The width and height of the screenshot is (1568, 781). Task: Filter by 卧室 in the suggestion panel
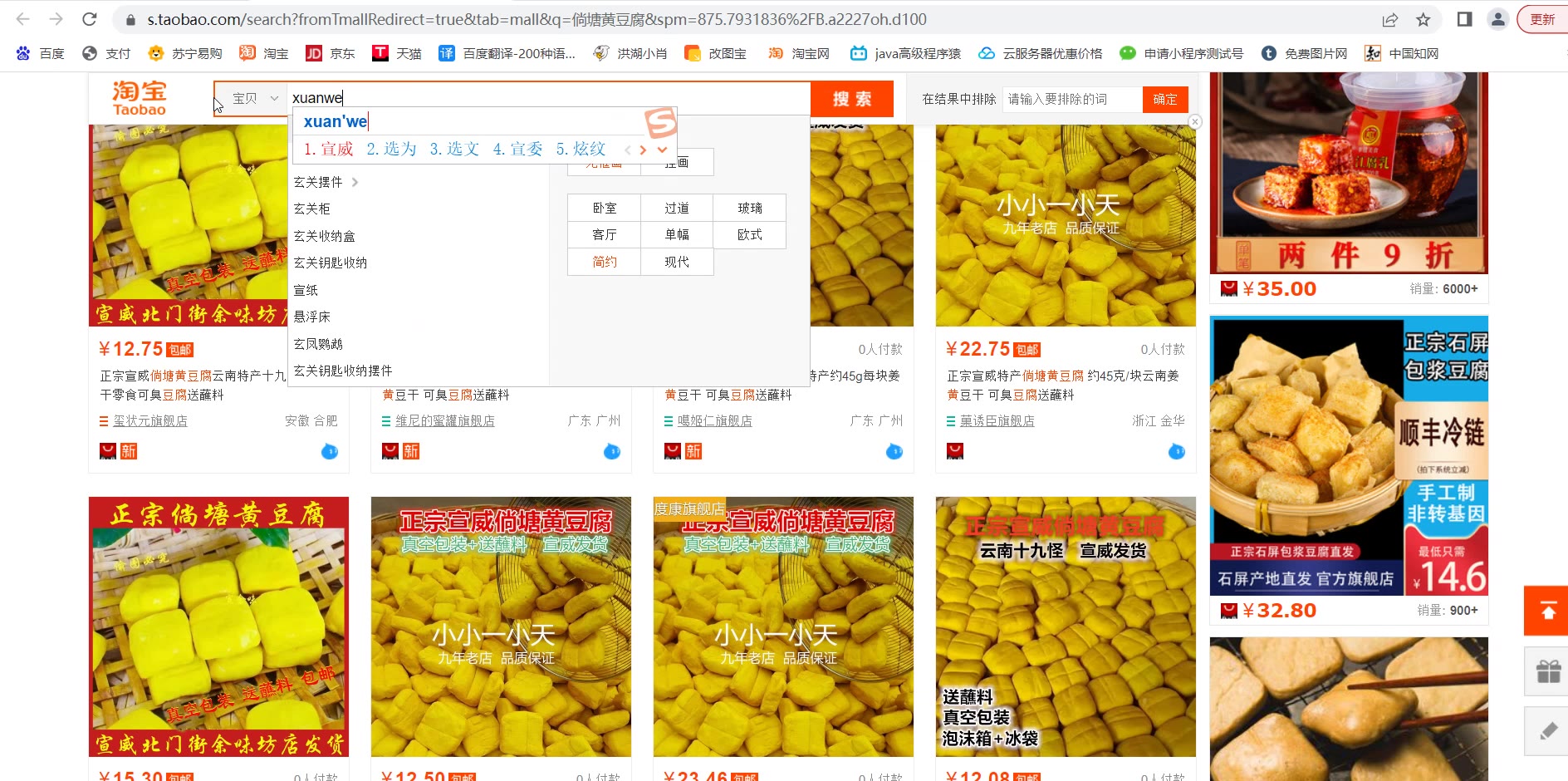point(605,209)
